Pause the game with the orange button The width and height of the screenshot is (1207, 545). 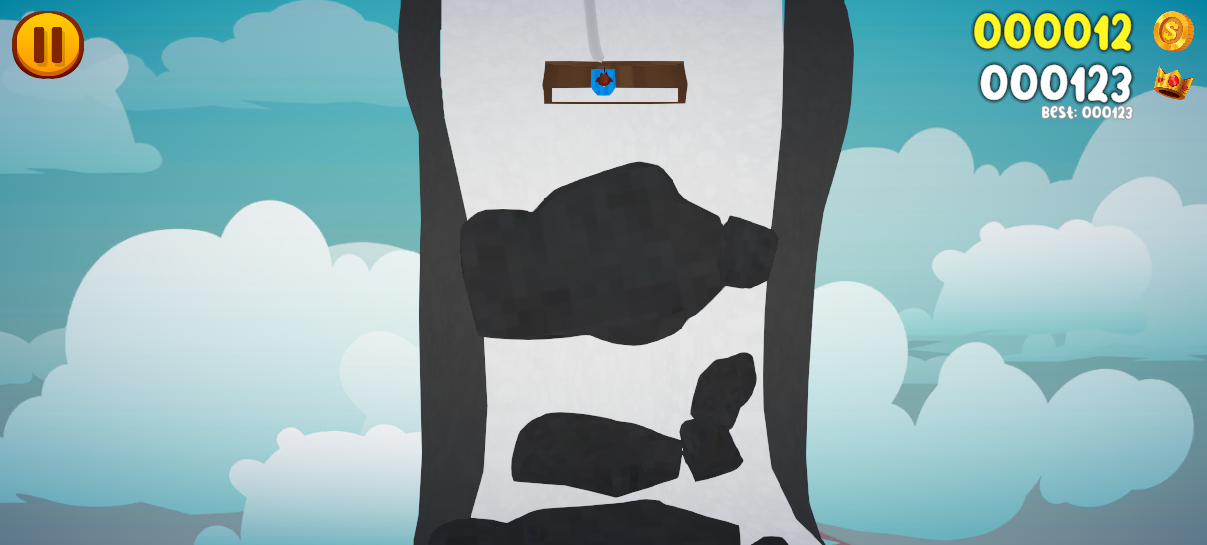click(x=48, y=44)
